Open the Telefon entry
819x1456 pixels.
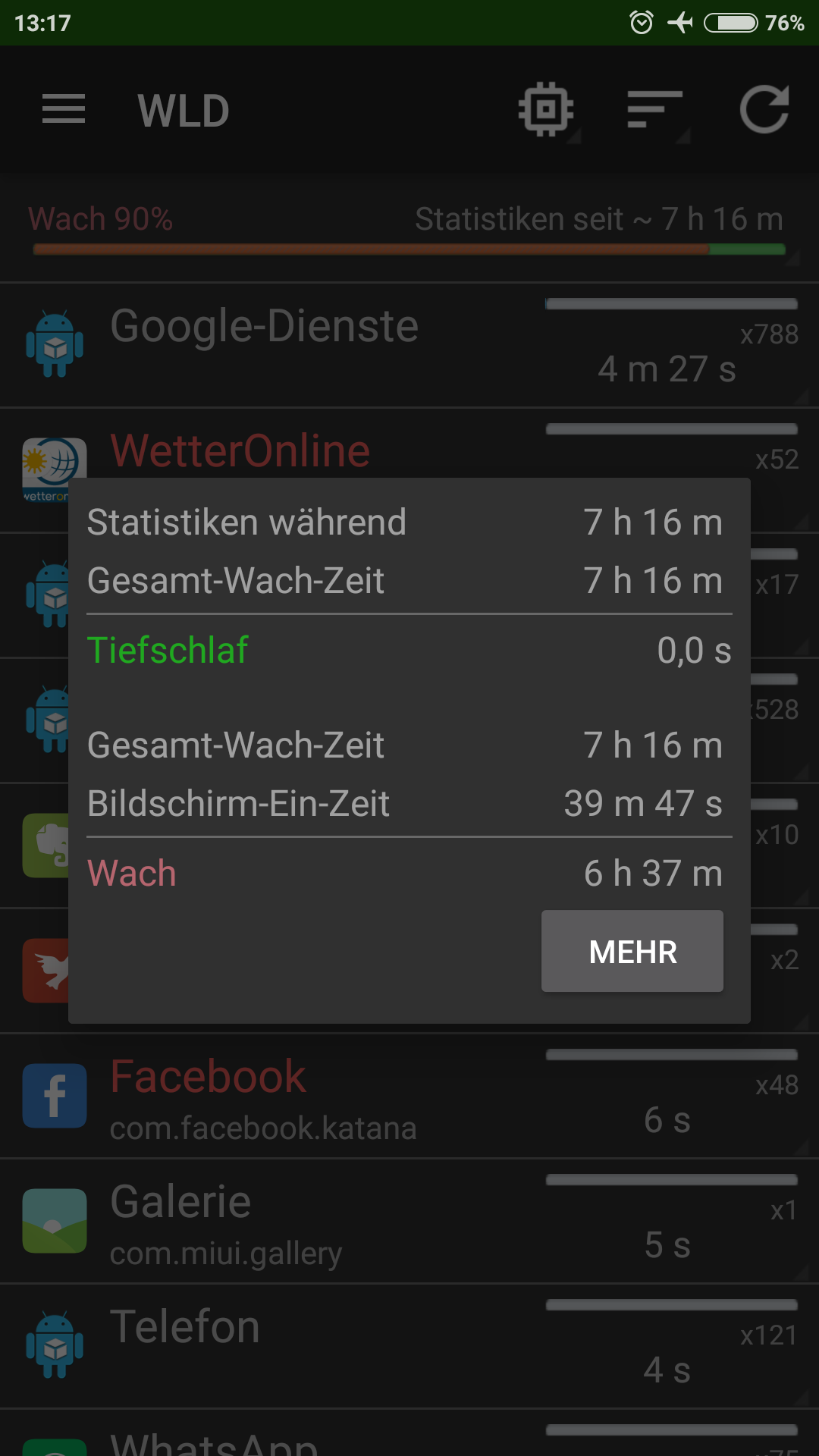tap(409, 1347)
